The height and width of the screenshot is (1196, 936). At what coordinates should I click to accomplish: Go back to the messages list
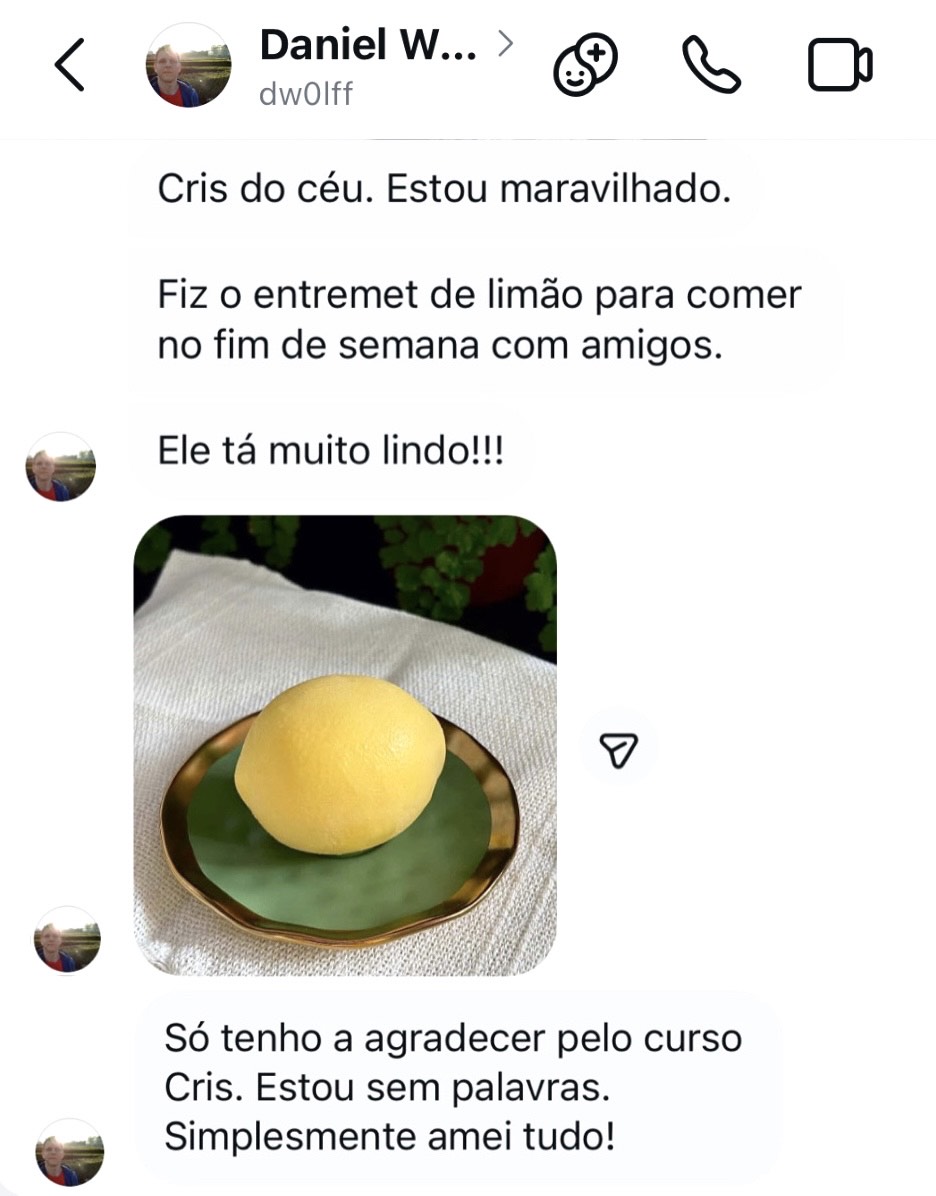coord(69,66)
